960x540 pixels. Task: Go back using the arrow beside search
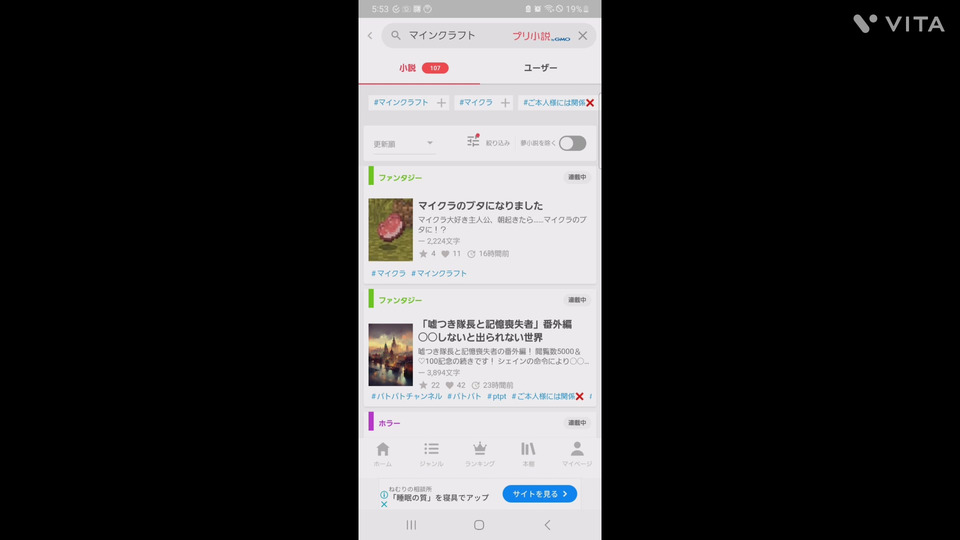point(370,36)
